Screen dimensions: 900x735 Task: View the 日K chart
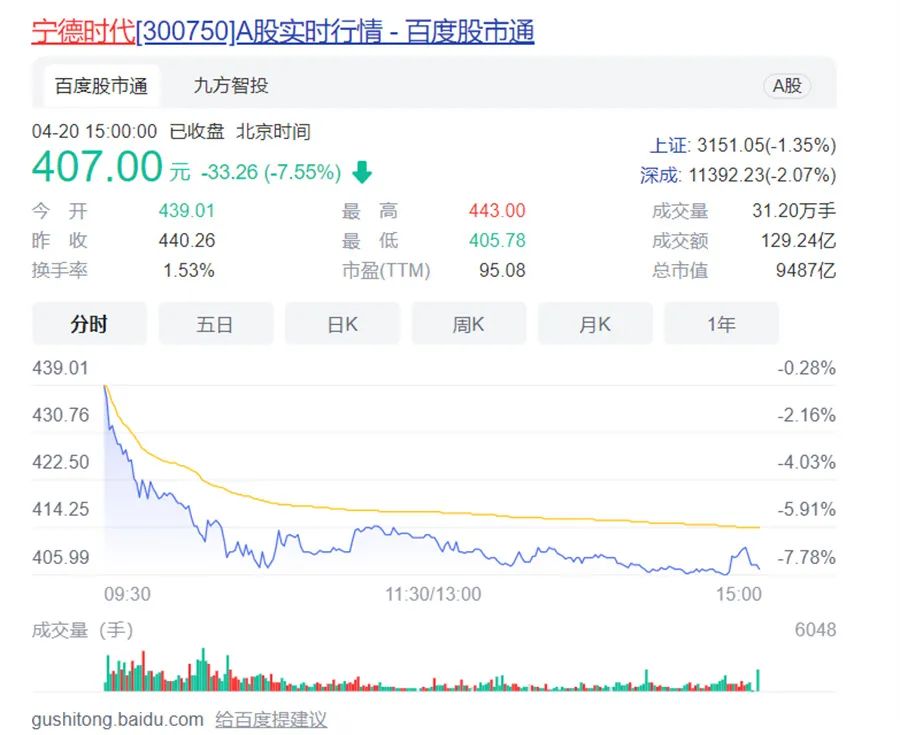[x=342, y=324]
